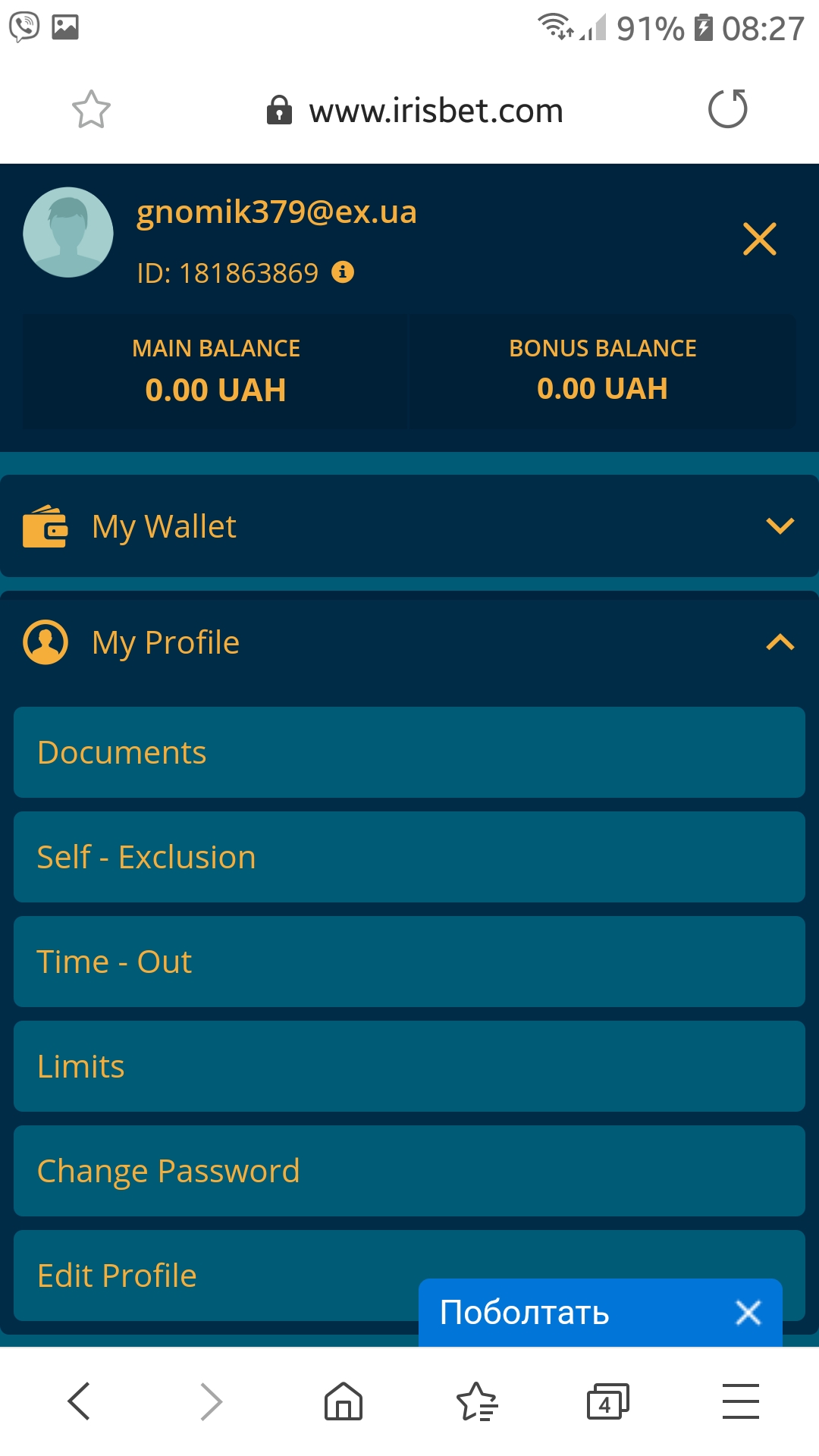This screenshot has height=1456, width=819.
Task: Open Change Password
Action: [x=409, y=1171]
